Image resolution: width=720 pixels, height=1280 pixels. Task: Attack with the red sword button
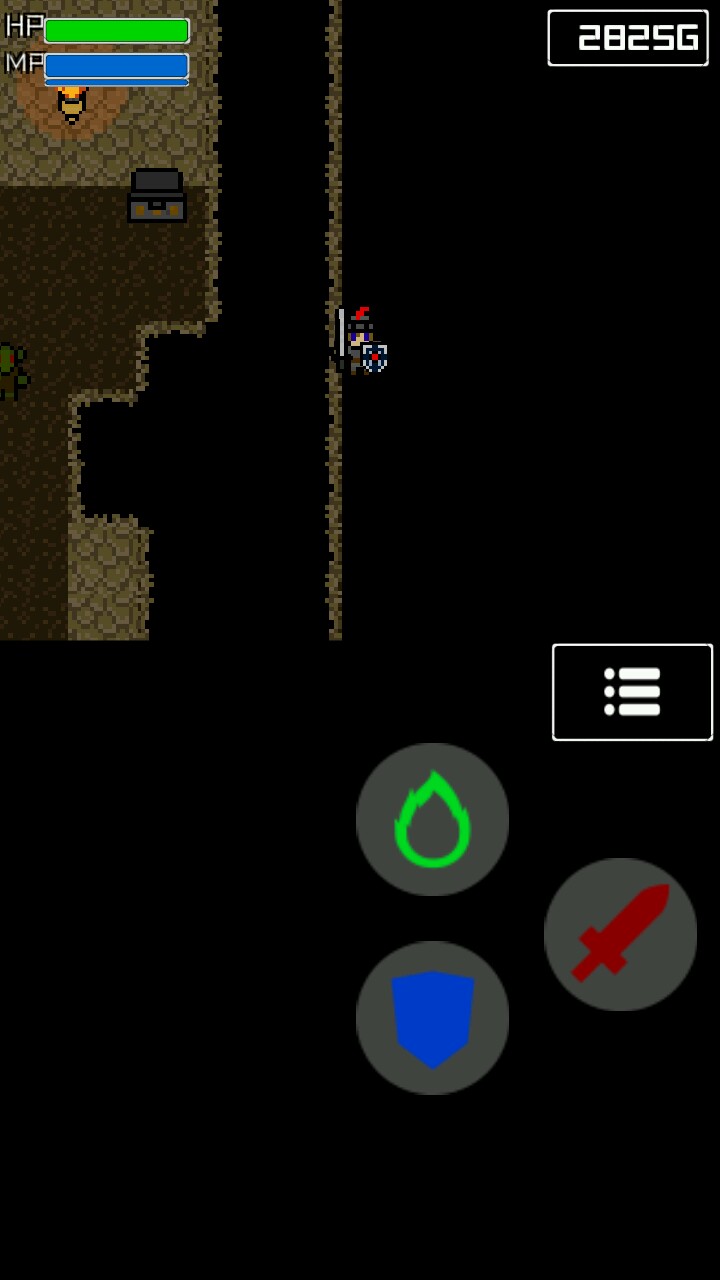tap(620, 934)
